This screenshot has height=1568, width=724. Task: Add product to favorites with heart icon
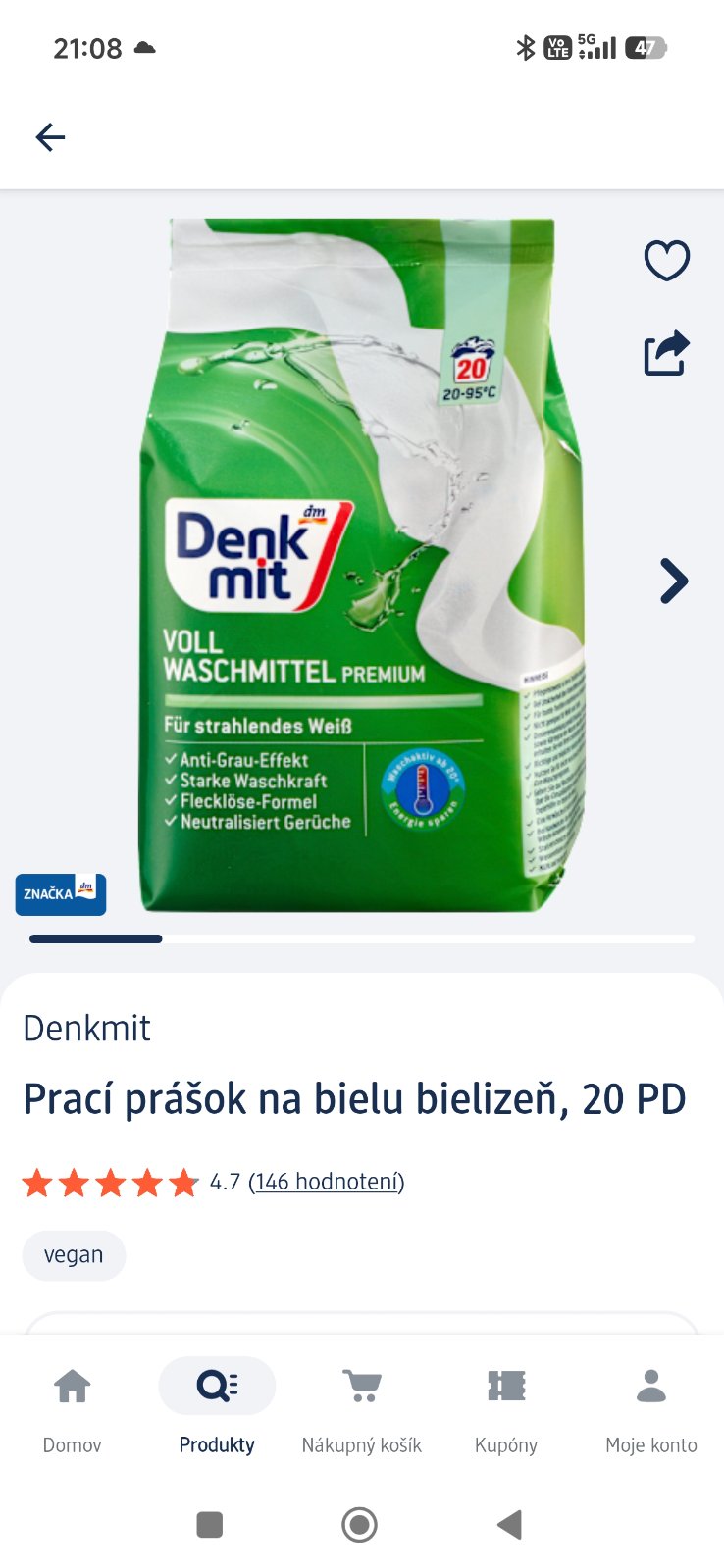point(666,260)
